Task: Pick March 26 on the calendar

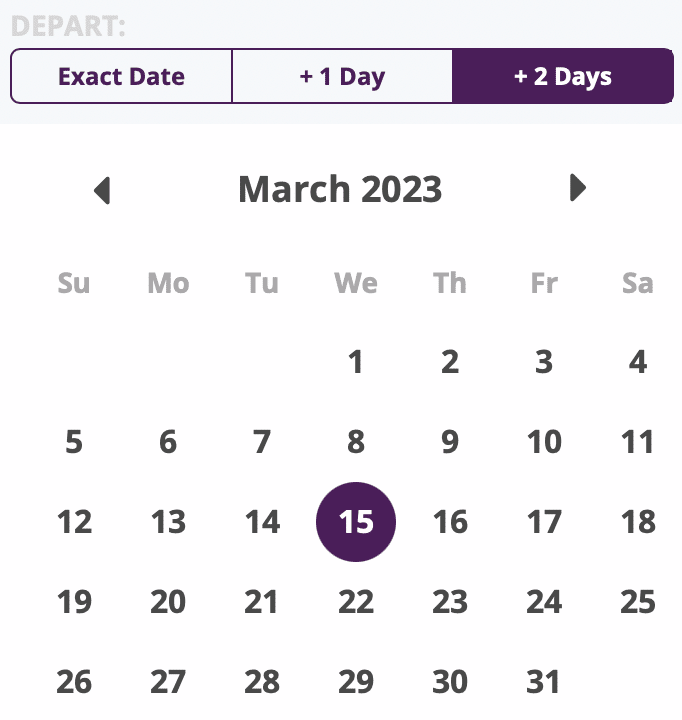Action: click(x=74, y=682)
